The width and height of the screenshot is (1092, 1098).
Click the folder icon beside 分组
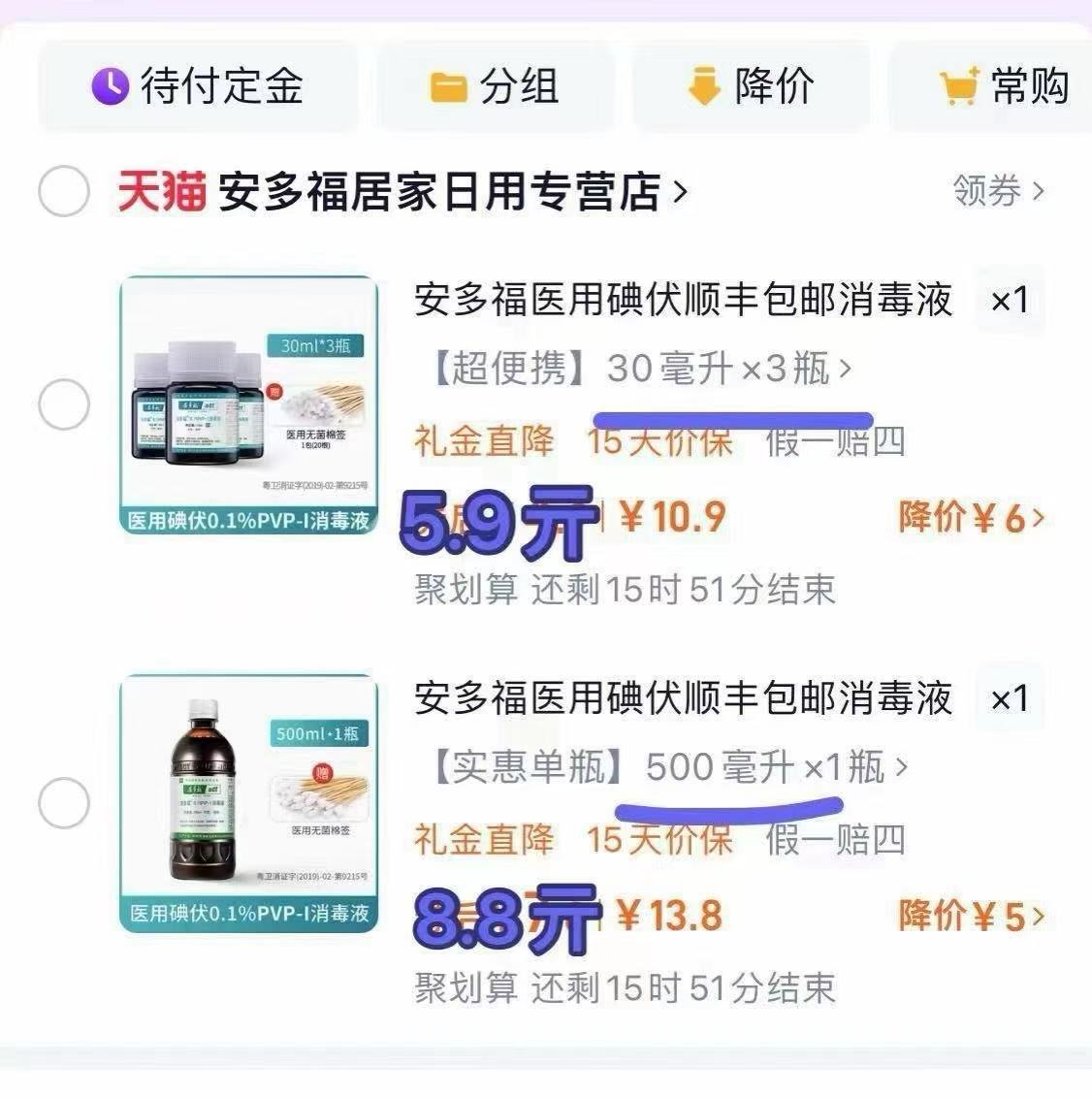[448, 85]
